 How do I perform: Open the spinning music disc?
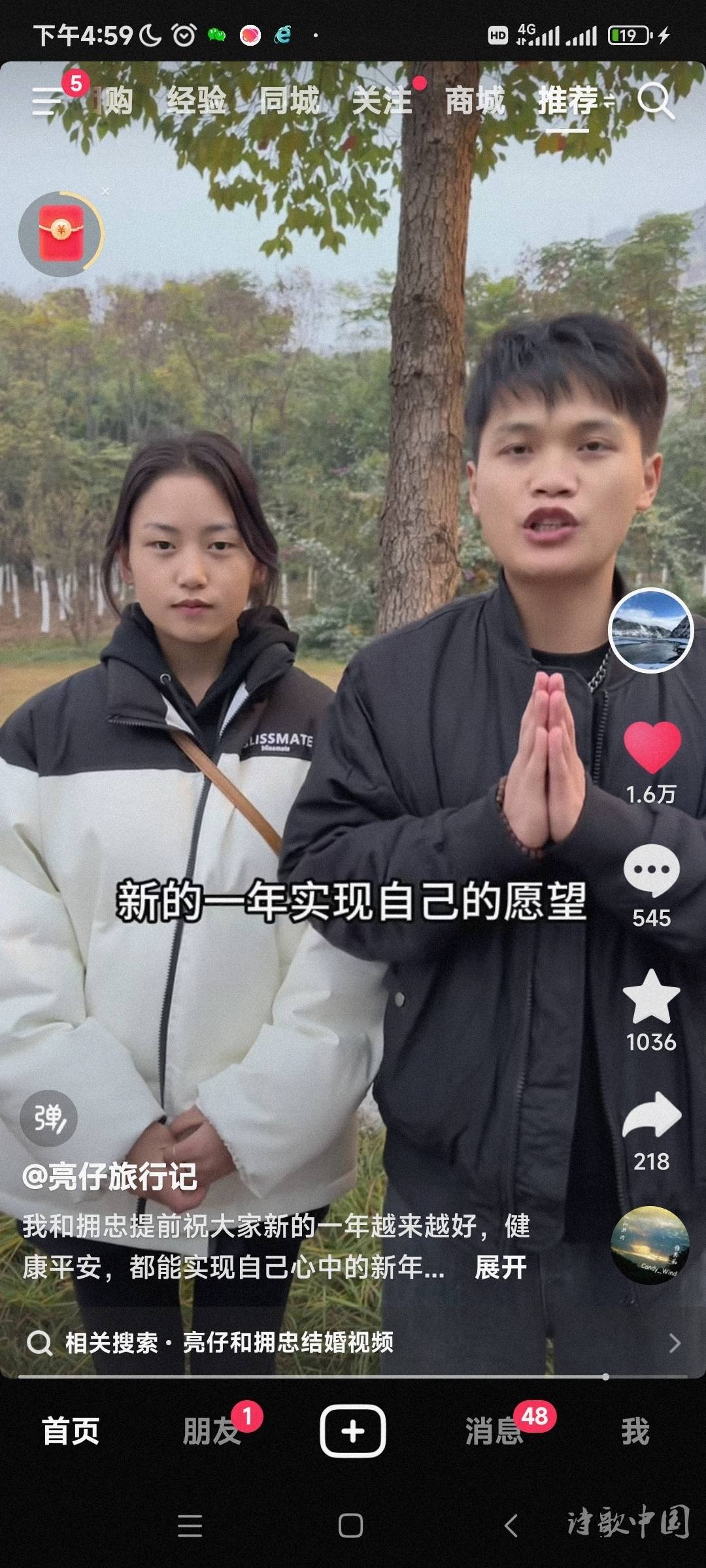[x=650, y=1245]
